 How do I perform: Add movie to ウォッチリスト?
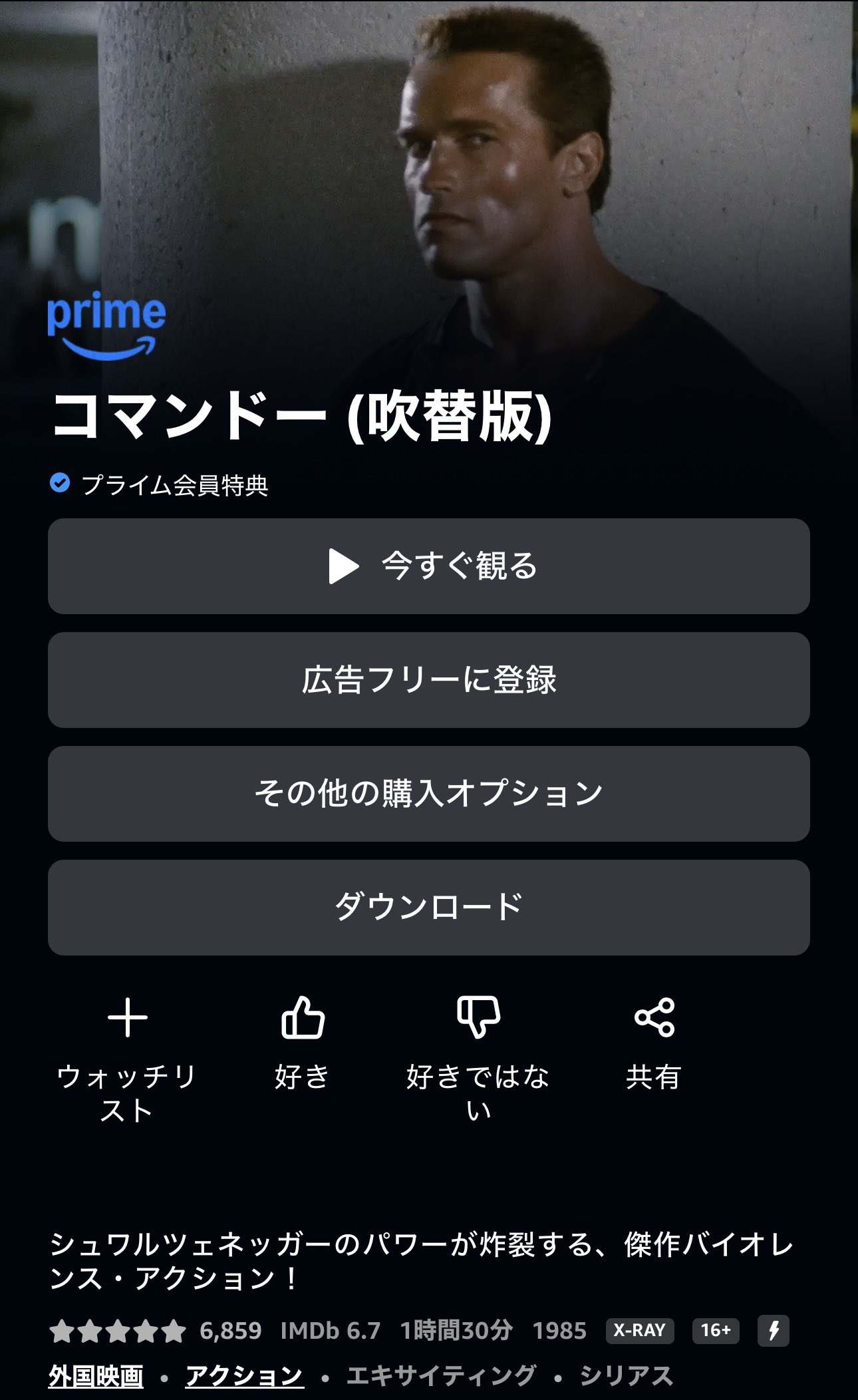point(127,1018)
